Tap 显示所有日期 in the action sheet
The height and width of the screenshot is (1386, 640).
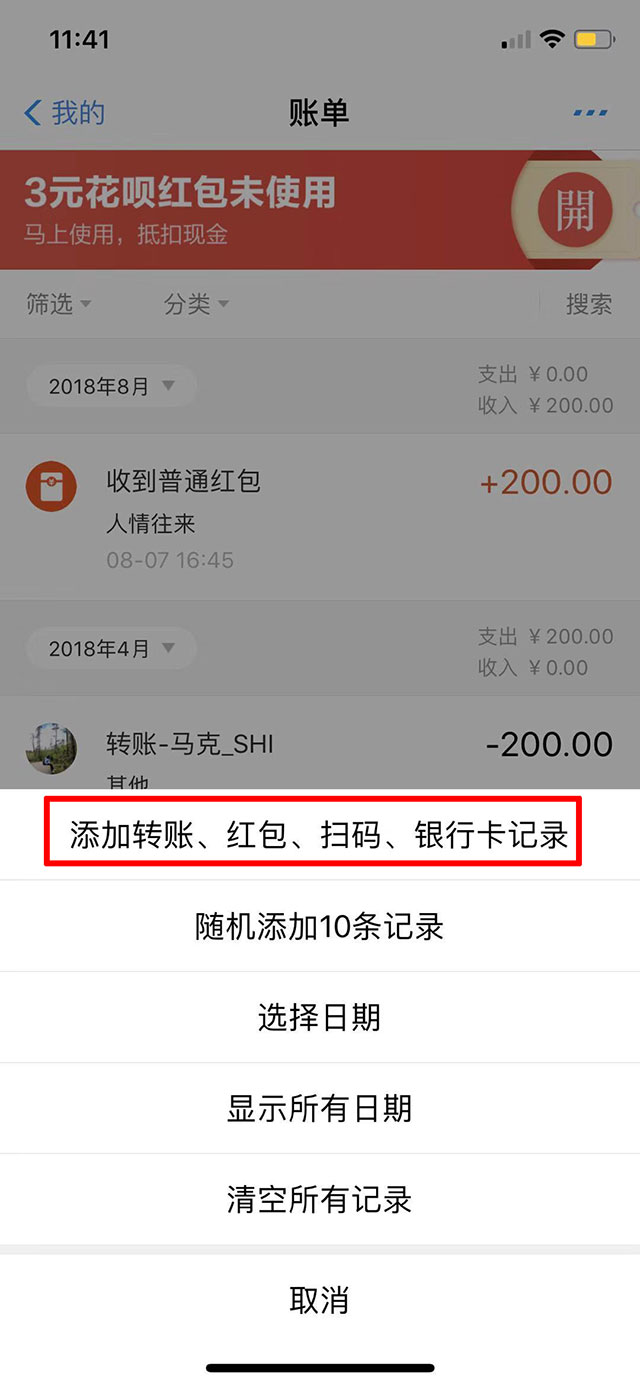tap(319, 1109)
